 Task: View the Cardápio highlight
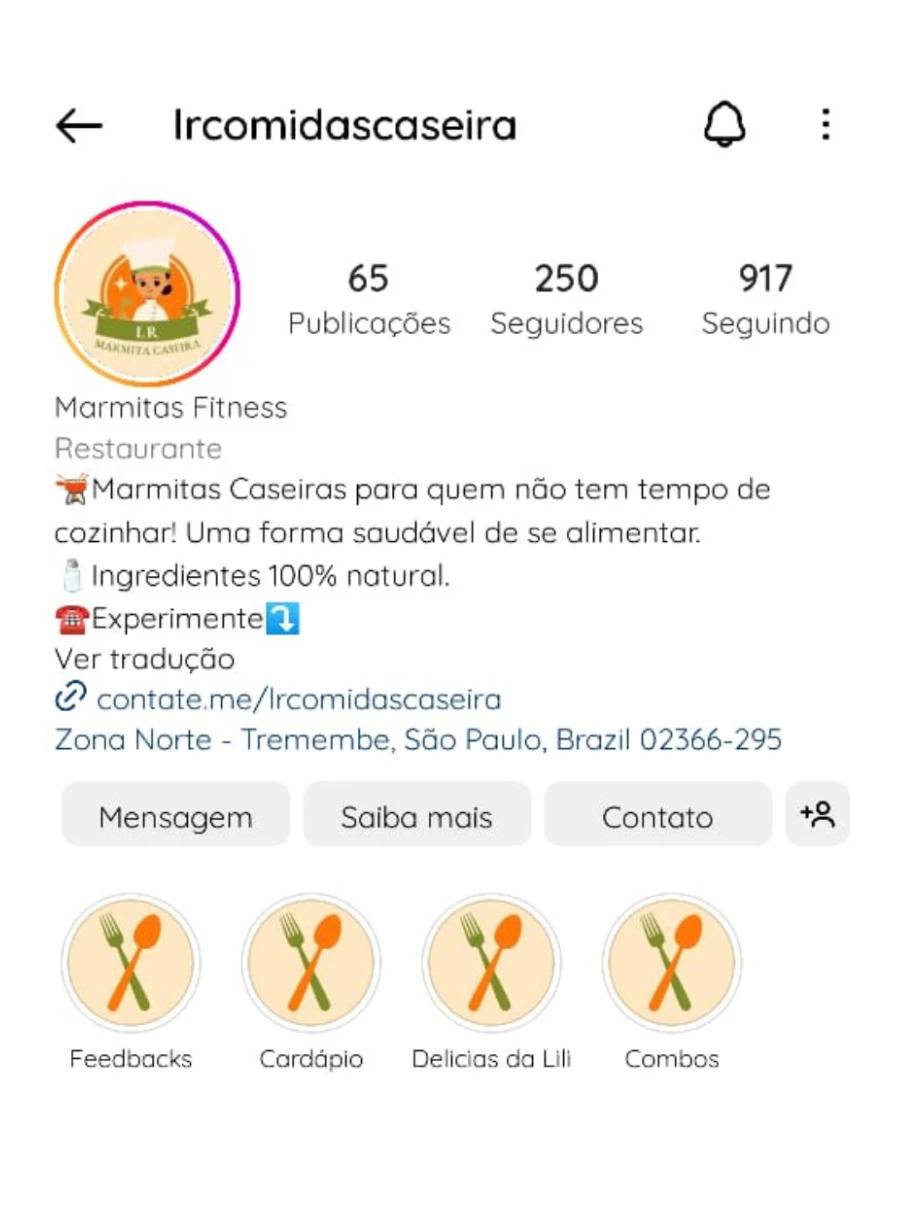[x=311, y=964]
